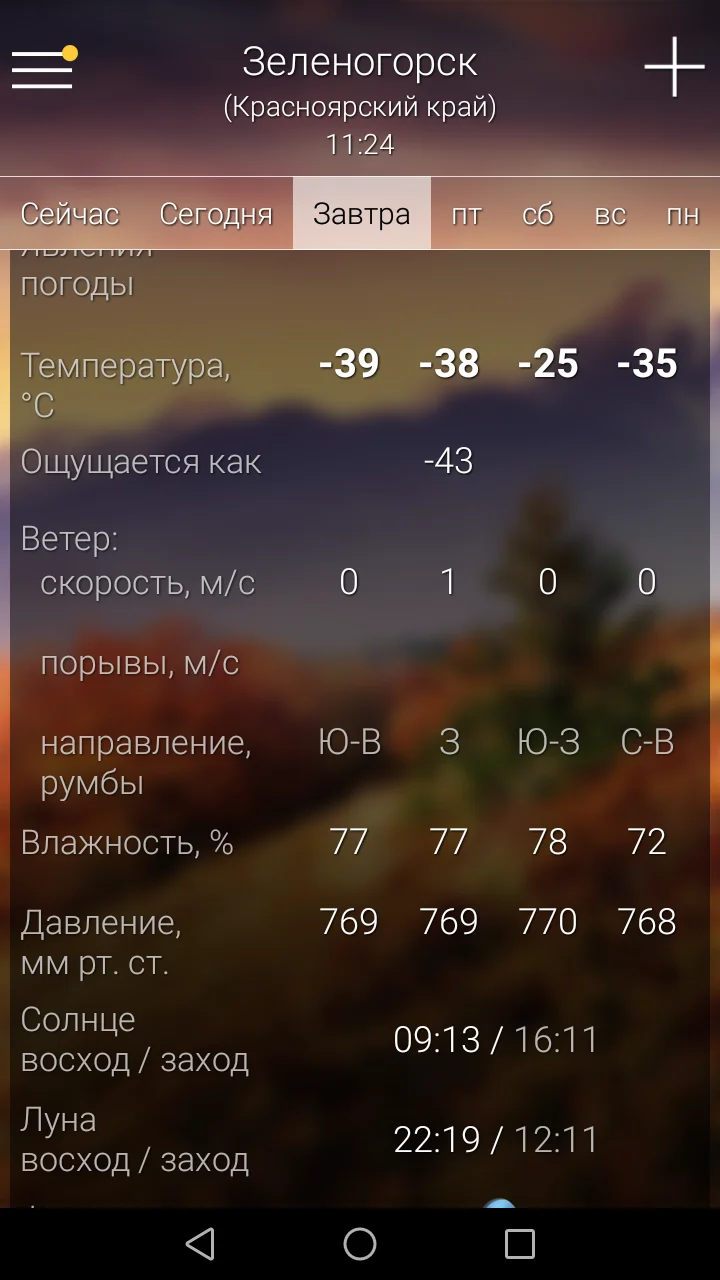
Task: Open the Сегодня forecast tab
Action: [x=216, y=213]
